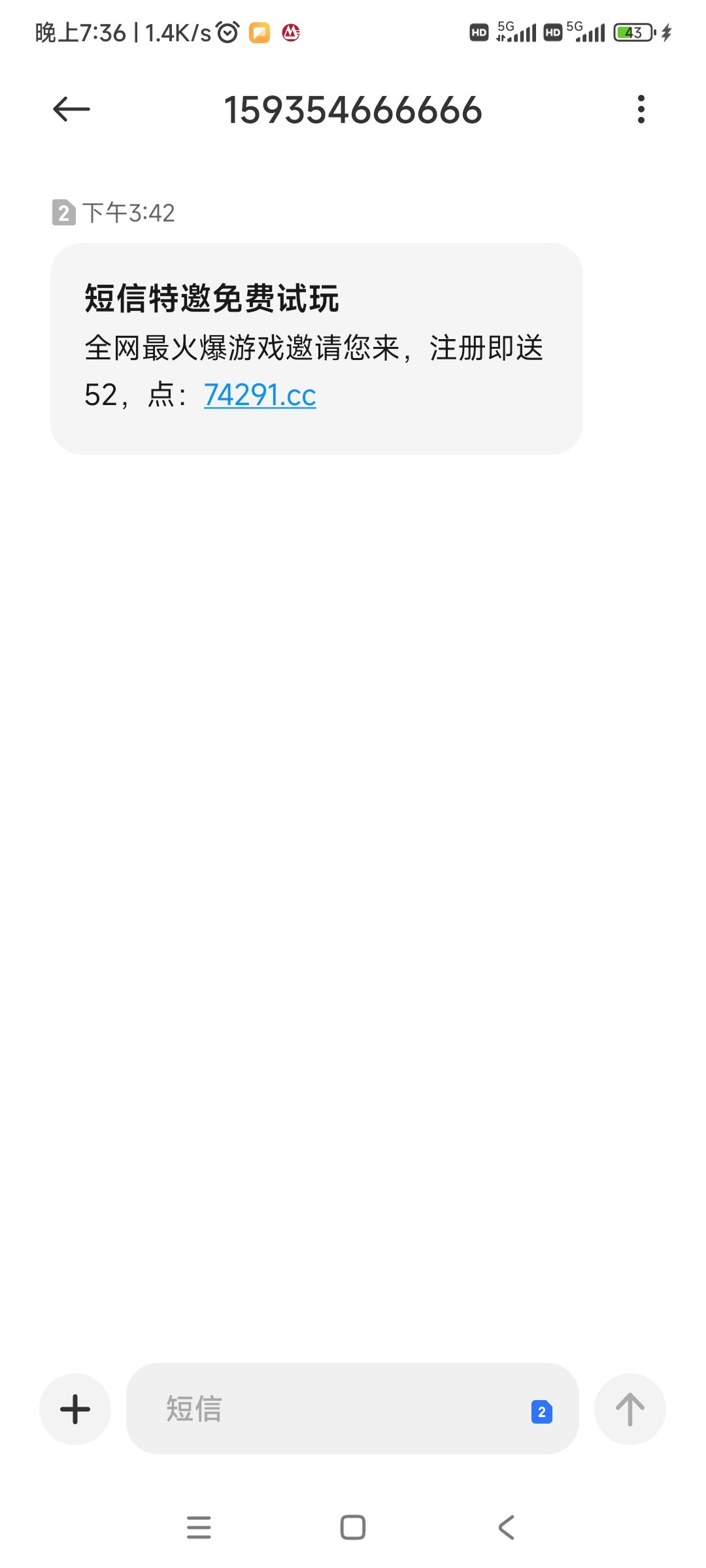The height and width of the screenshot is (1568, 706).
Task: Go to the home screen
Action: [x=353, y=1527]
